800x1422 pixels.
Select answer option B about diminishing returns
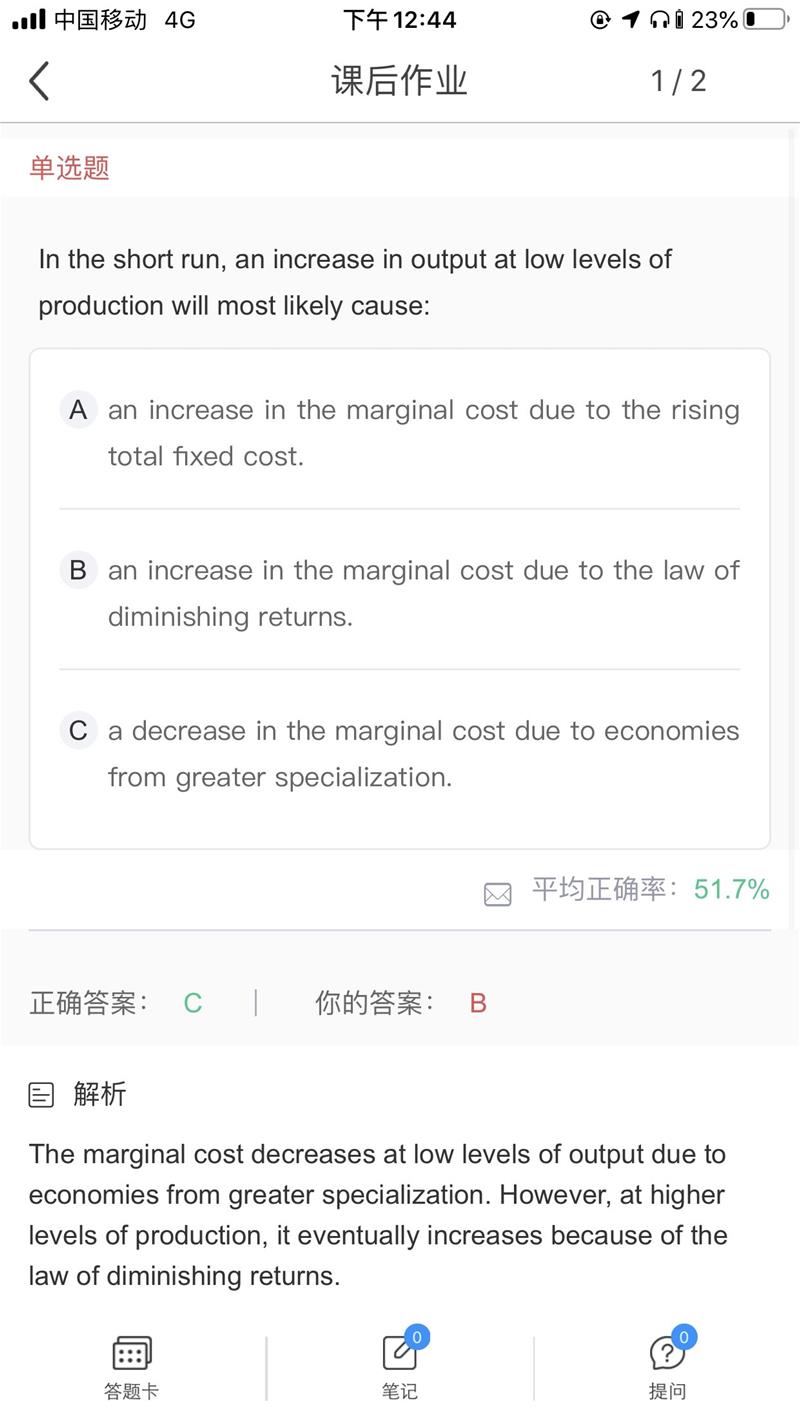point(400,593)
